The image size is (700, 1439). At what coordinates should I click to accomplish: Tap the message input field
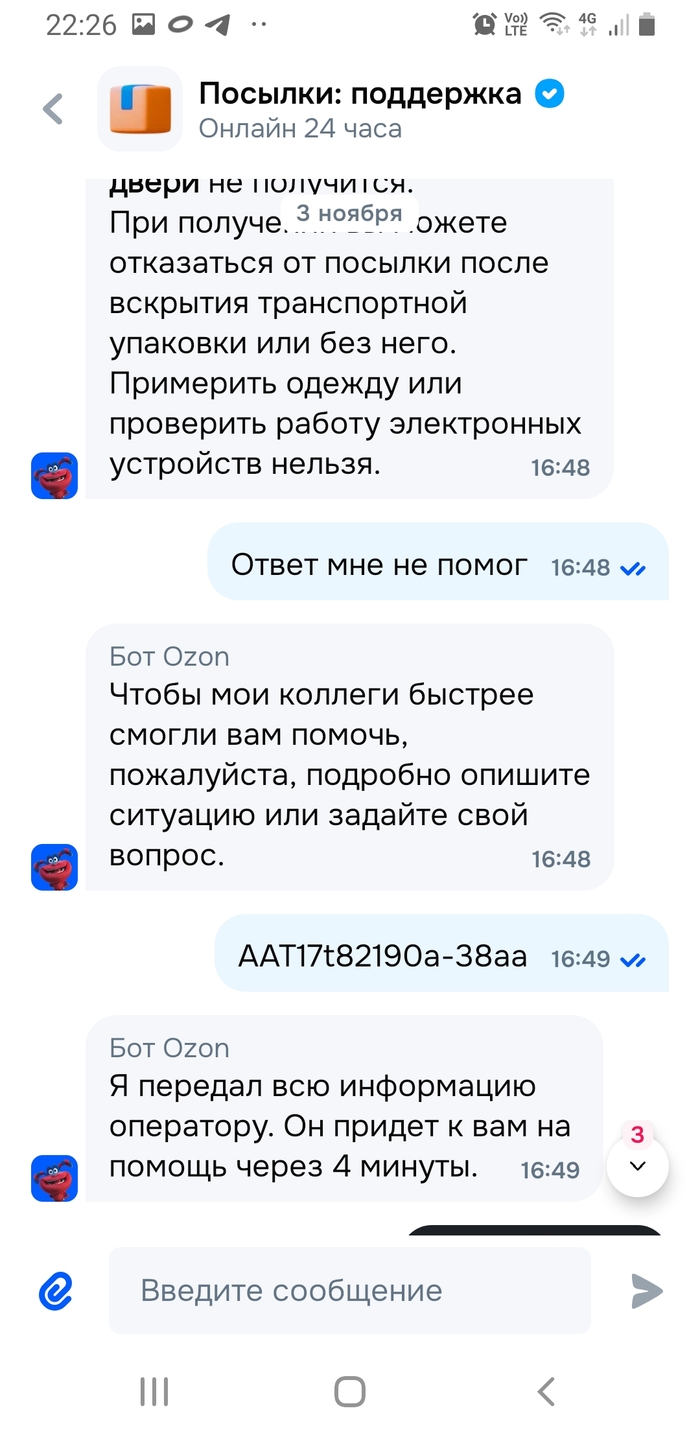click(350, 1290)
